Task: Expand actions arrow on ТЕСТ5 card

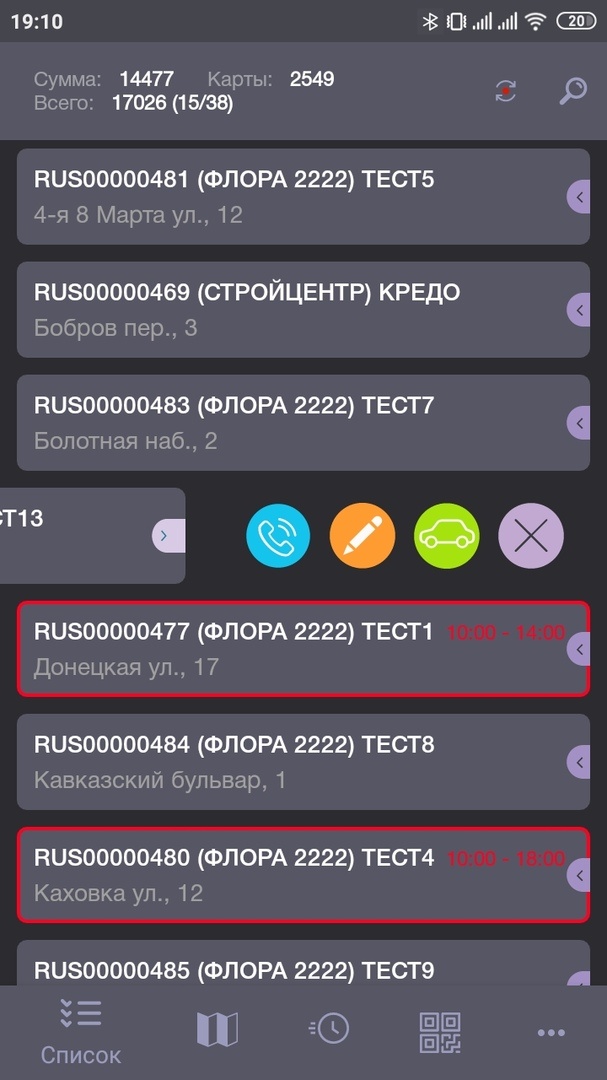Action: [x=579, y=197]
